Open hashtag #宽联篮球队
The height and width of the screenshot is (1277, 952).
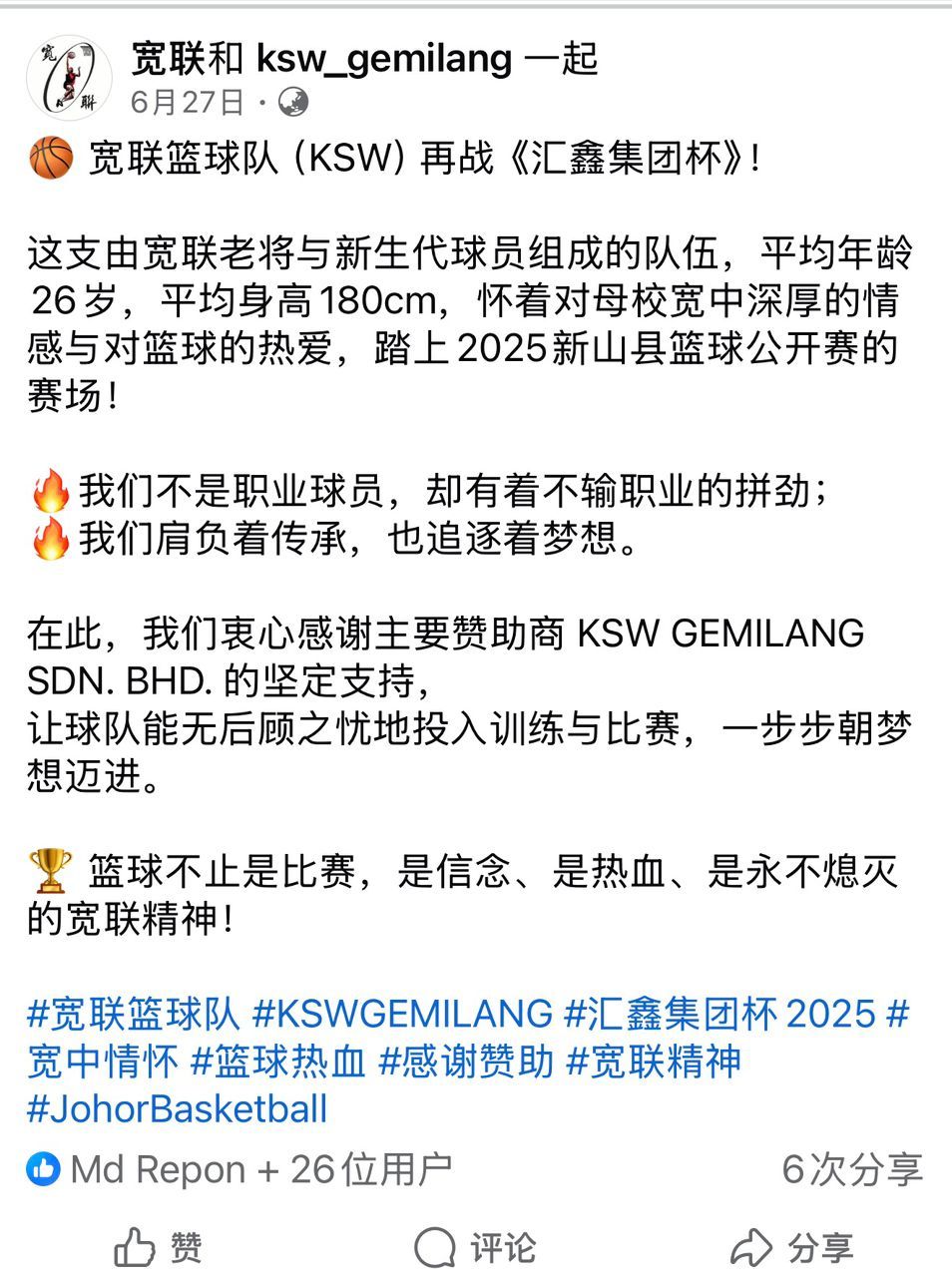click(134, 1014)
